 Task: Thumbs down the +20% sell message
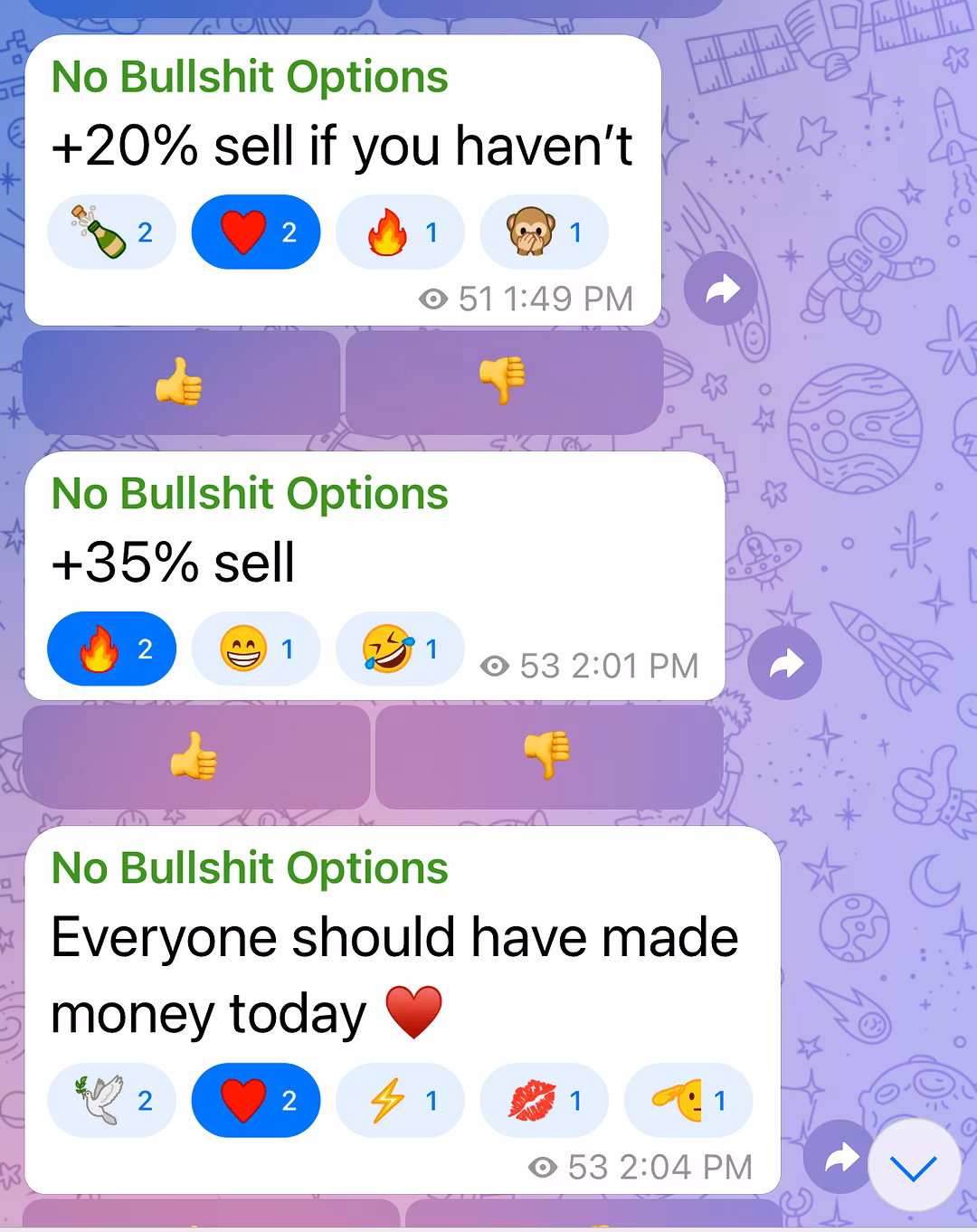coord(504,382)
